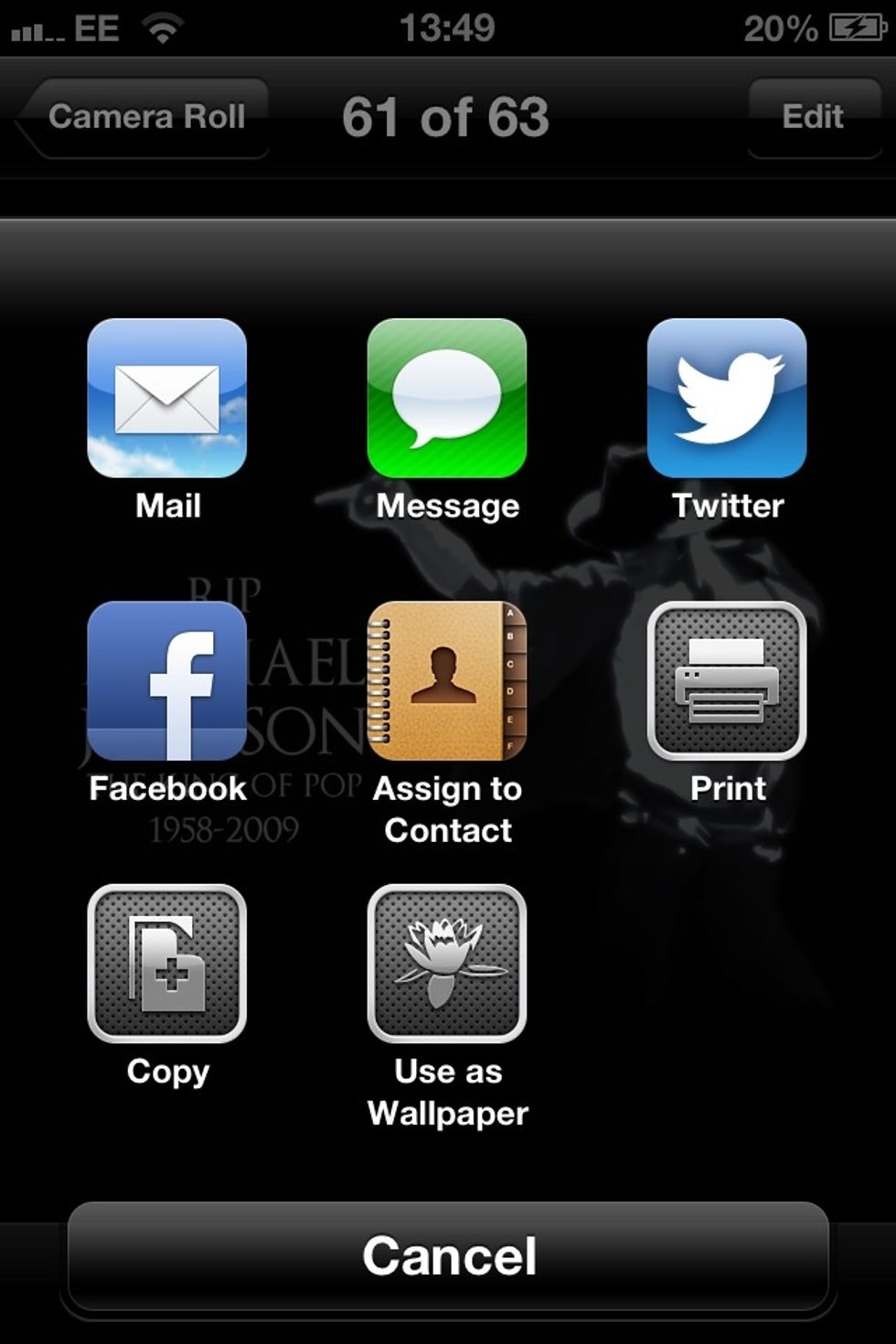Go back to Camera Roll

coord(144,117)
